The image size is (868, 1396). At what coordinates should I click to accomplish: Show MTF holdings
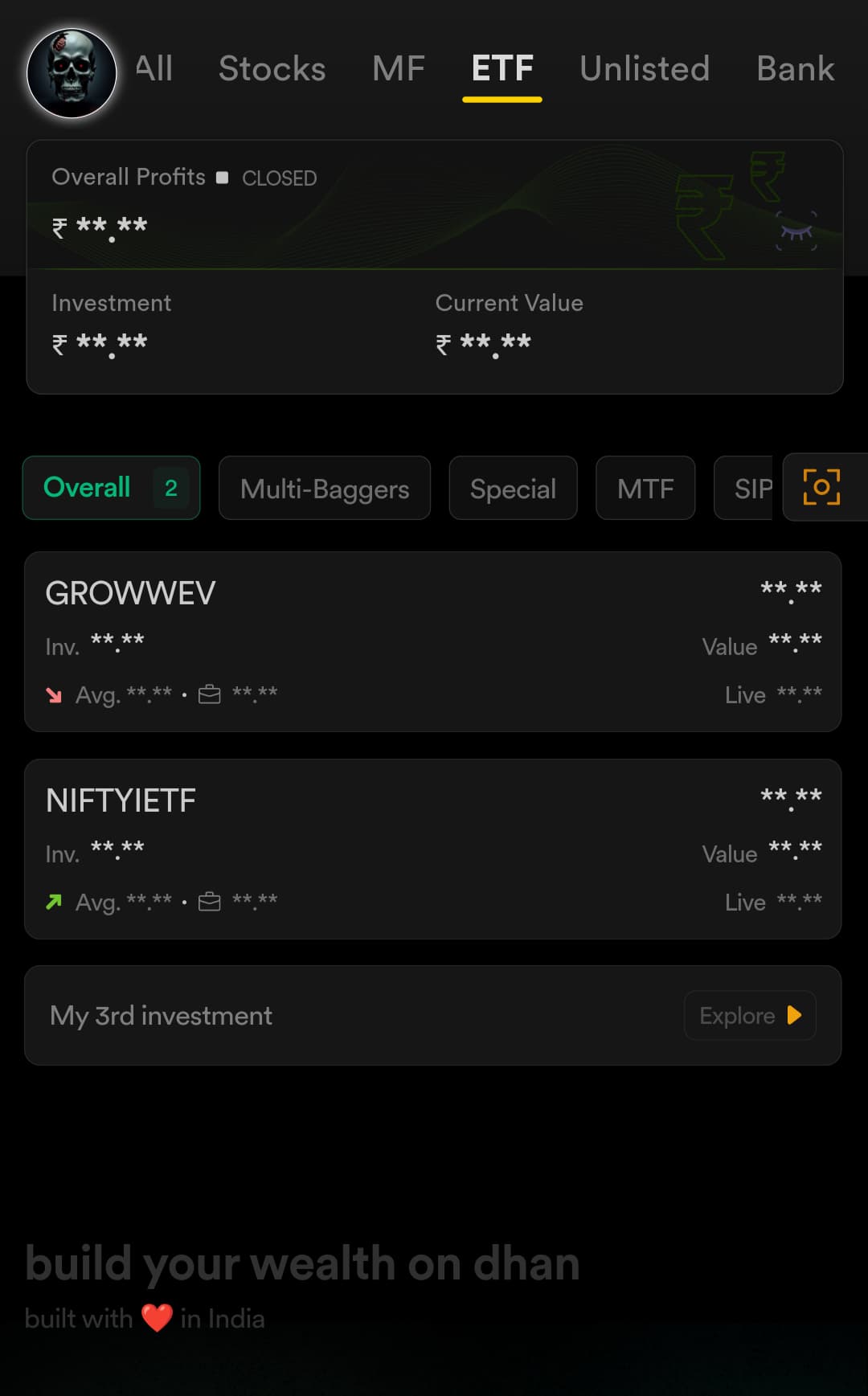(x=645, y=489)
